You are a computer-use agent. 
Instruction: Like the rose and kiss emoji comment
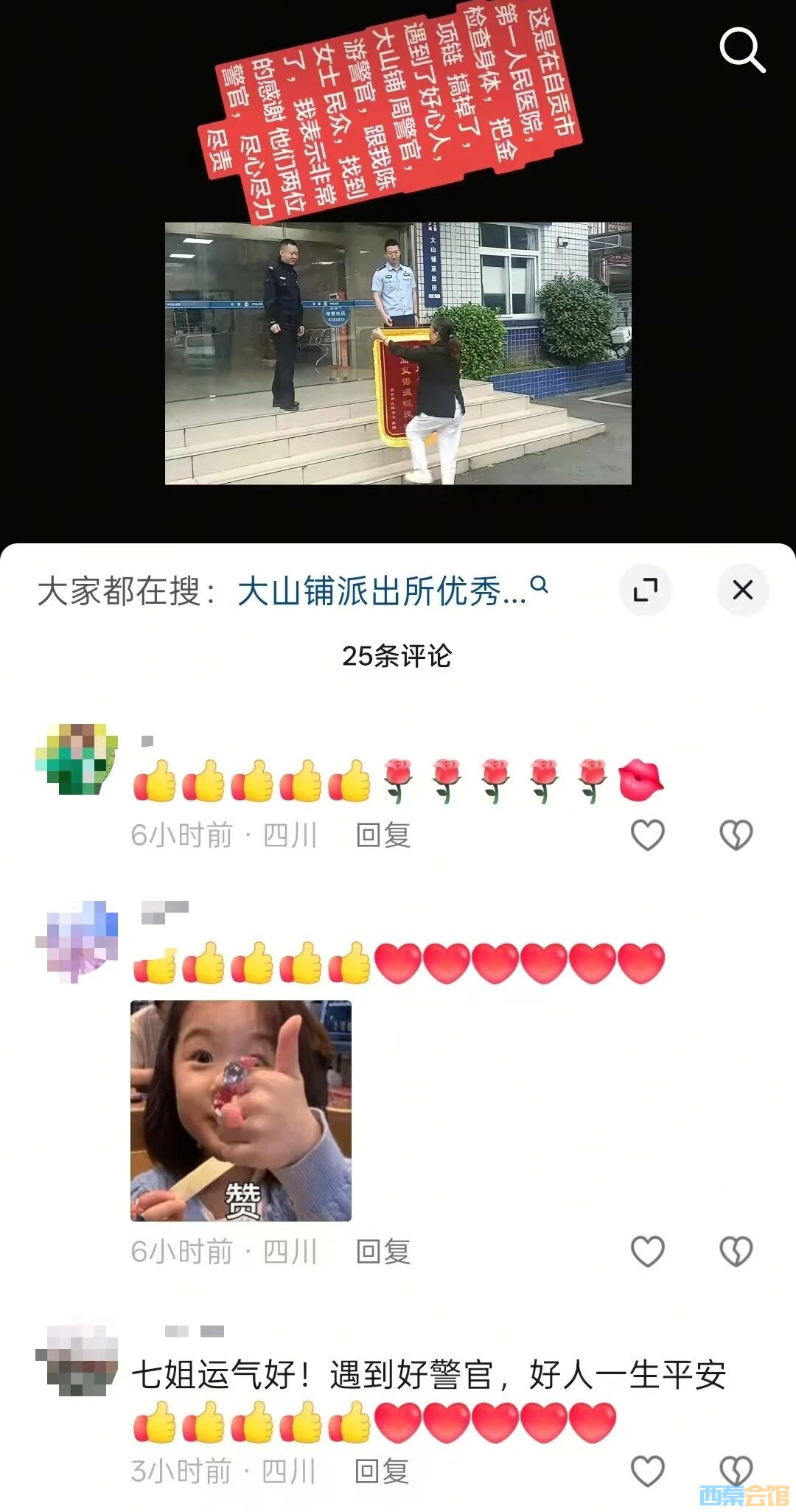click(x=647, y=835)
